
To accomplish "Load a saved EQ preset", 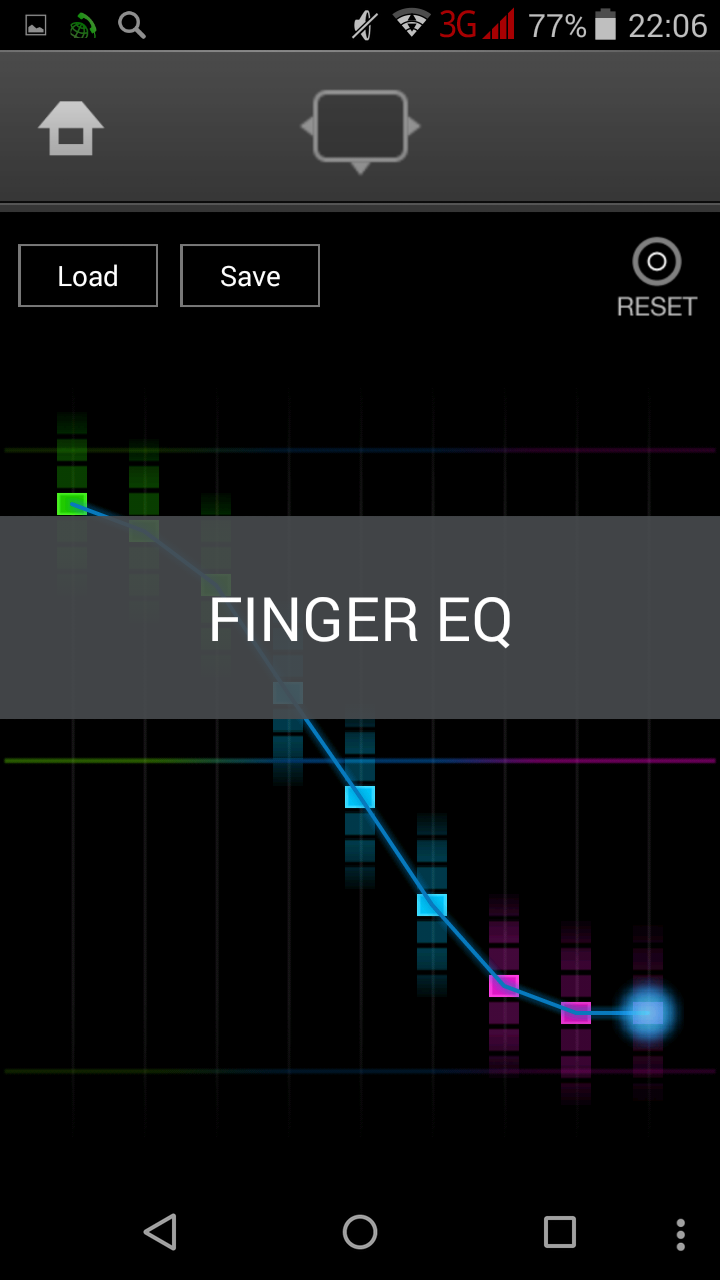I will tap(88, 276).
